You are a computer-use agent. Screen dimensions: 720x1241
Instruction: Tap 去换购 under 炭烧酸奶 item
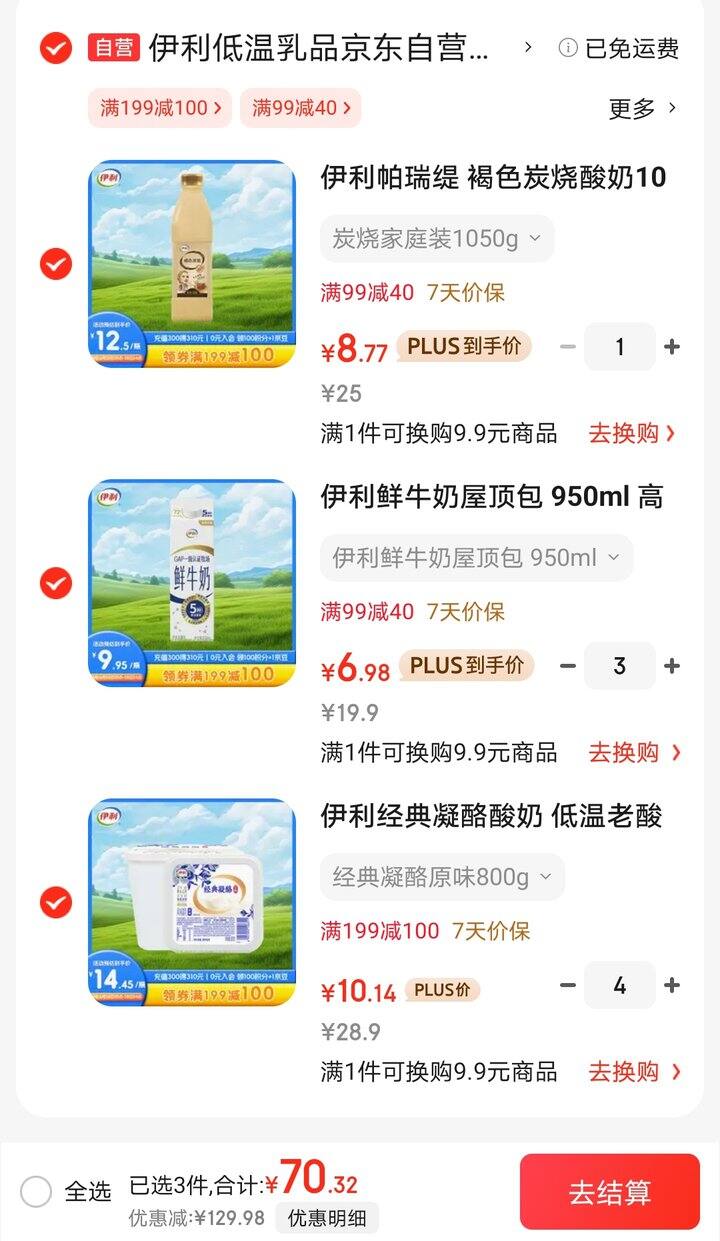pyautogui.click(x=632, y=433)
